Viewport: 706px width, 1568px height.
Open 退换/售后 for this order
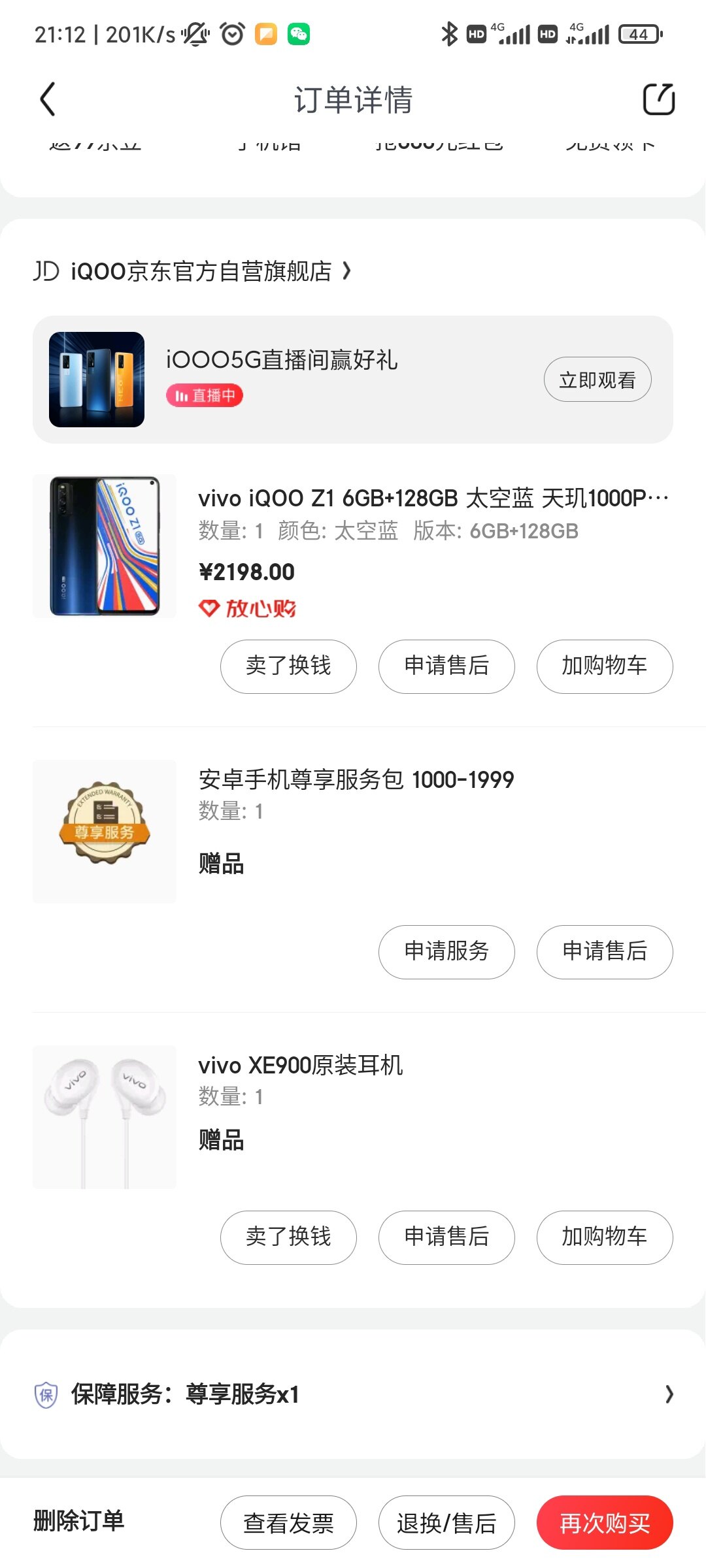tap(446, 1523)
